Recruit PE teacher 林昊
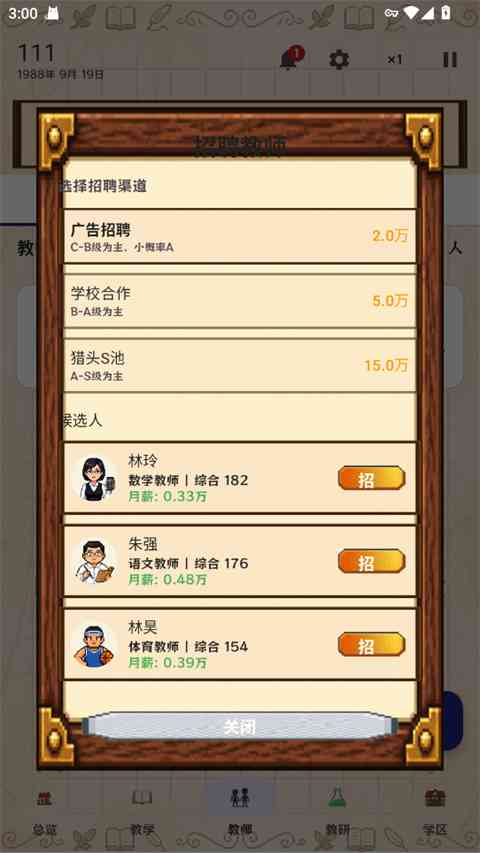480x853 pixels. pos(372,645)
